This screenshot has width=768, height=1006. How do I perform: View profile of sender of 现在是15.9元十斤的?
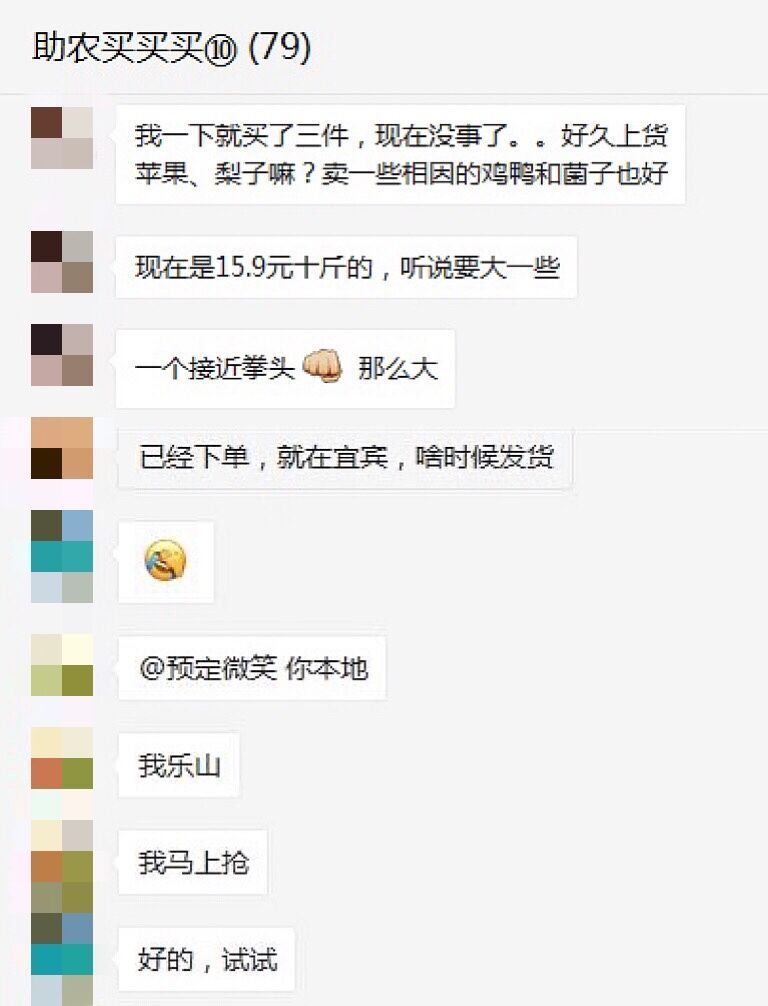62,262
